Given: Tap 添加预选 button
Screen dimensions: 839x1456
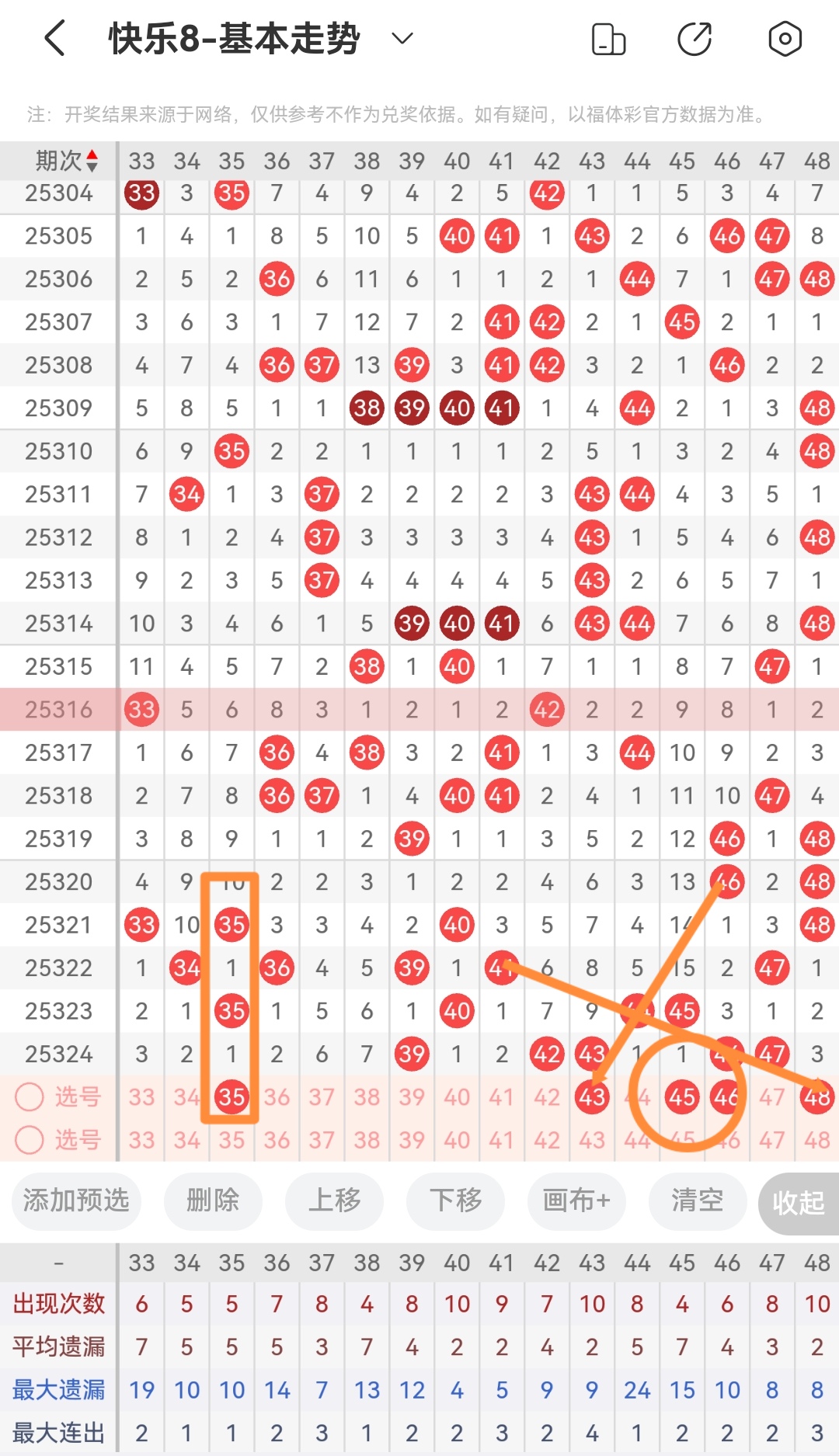Looking at the screenshot, I should (x=76, y=1201).
